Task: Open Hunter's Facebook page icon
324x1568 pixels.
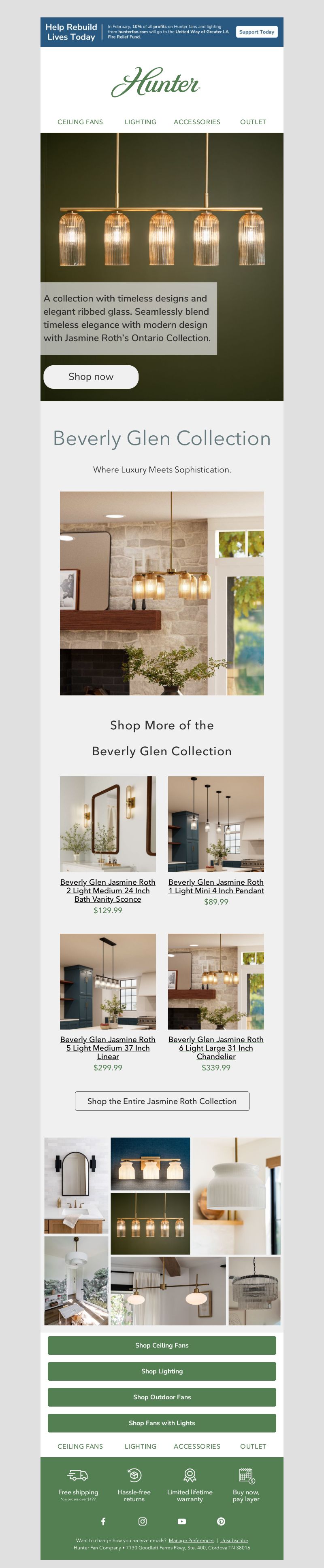Action: [103, 1521]
